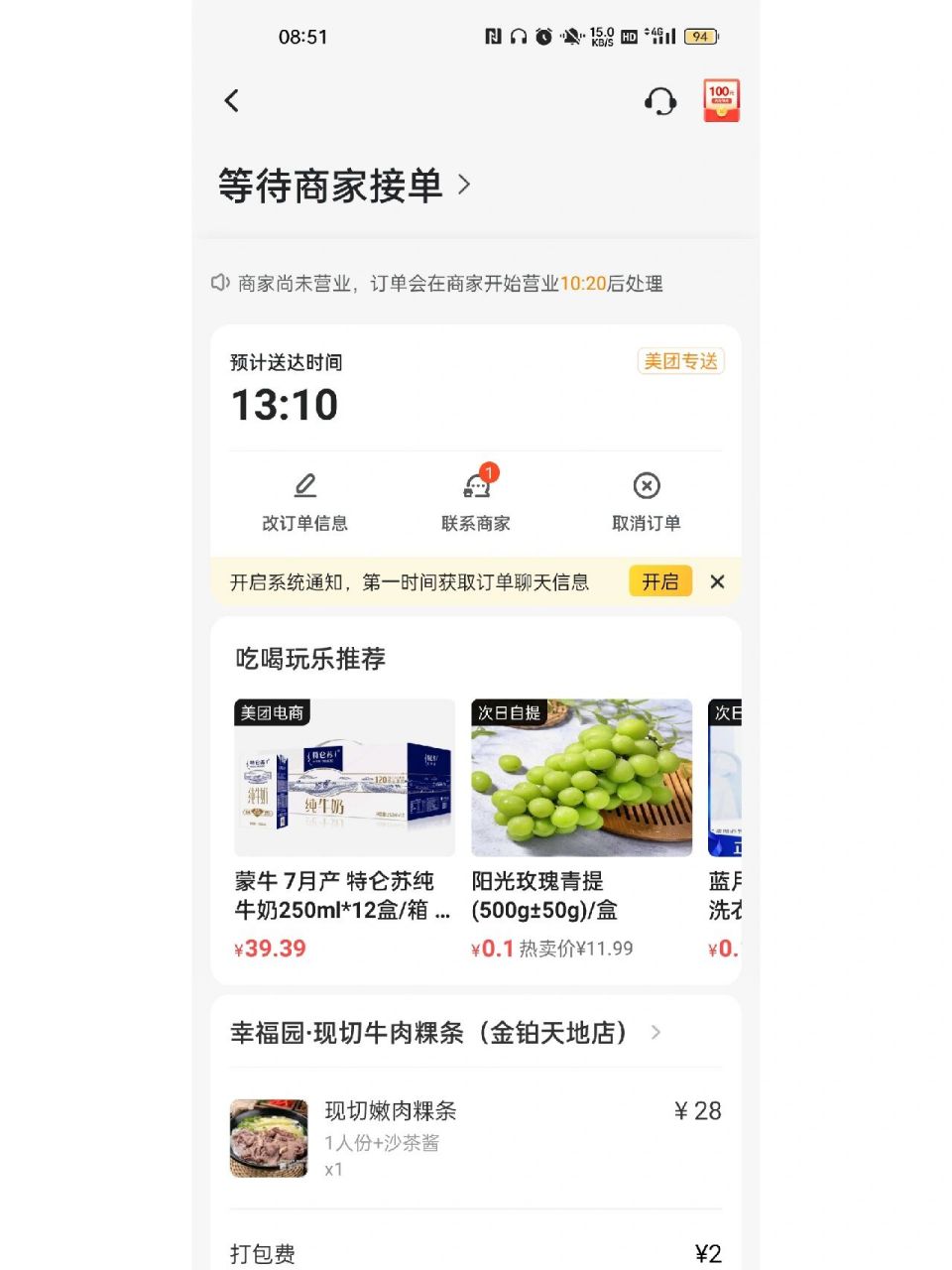Open store details via arrow next to store name
This screenshot has height=1270, width=952.
click(x=656, y=1032)
